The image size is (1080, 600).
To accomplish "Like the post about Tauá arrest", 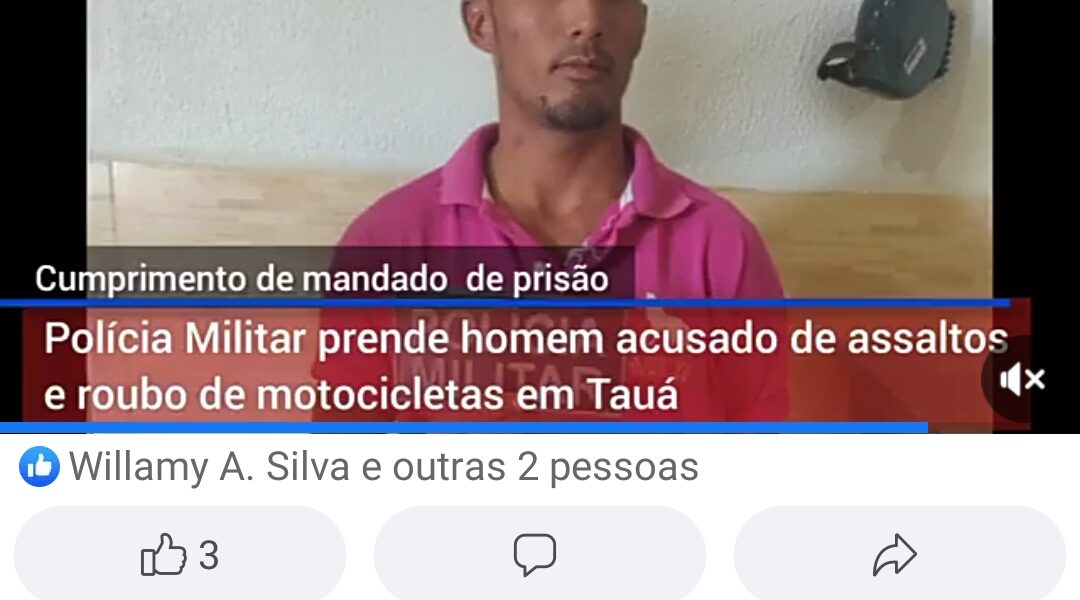I will pyautogui.click(x=180, y=555).
